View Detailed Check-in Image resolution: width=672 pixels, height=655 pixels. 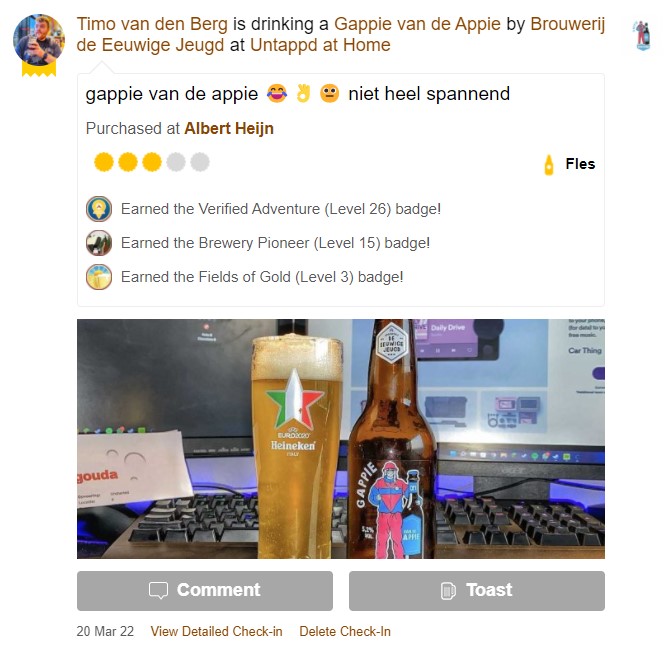pos(216,631)
